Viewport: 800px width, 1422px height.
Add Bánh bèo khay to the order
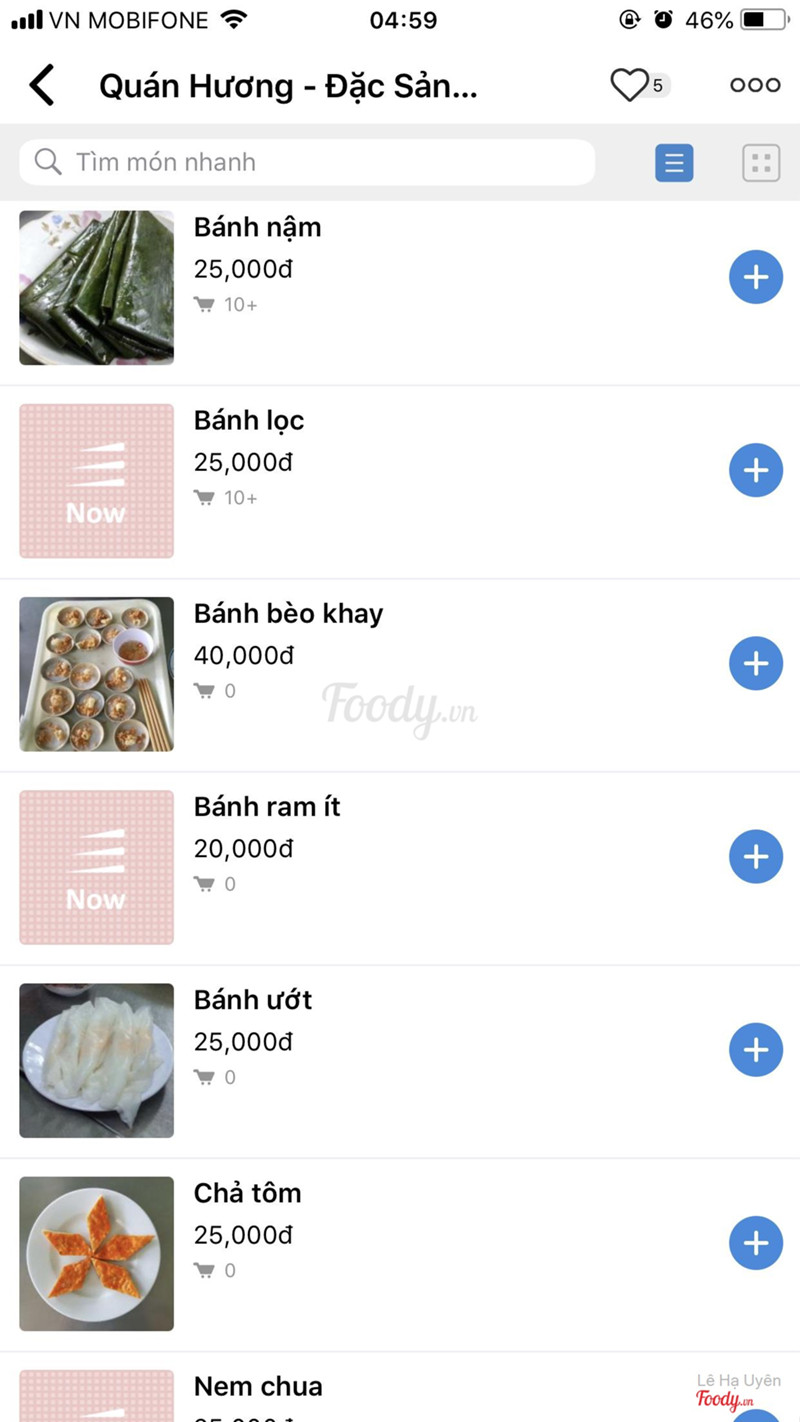[755, 663]
